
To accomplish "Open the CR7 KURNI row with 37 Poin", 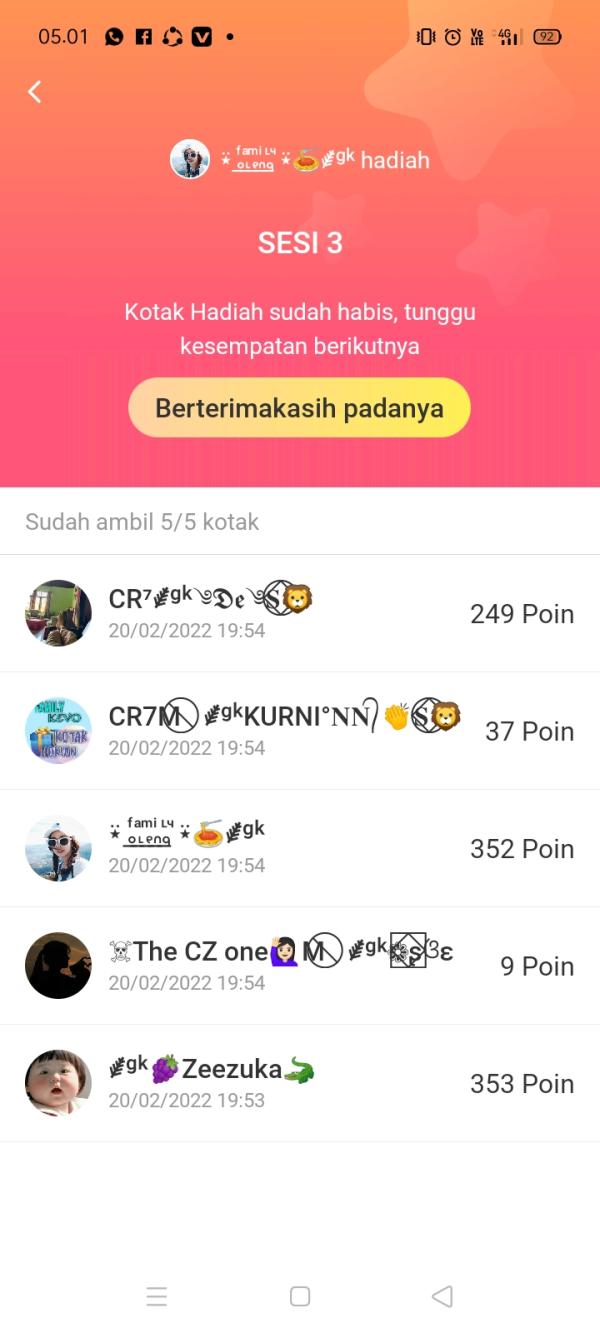I will [x=300, y=731].
